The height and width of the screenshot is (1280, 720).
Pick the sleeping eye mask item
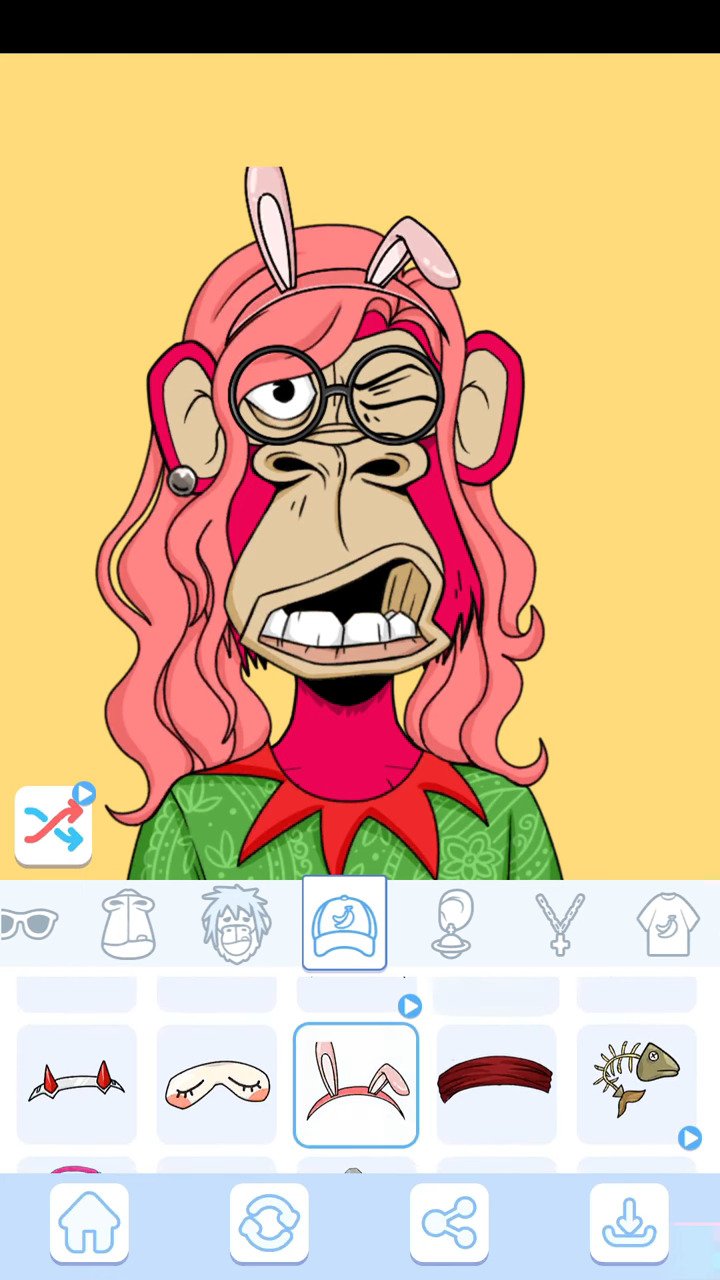217,1084
